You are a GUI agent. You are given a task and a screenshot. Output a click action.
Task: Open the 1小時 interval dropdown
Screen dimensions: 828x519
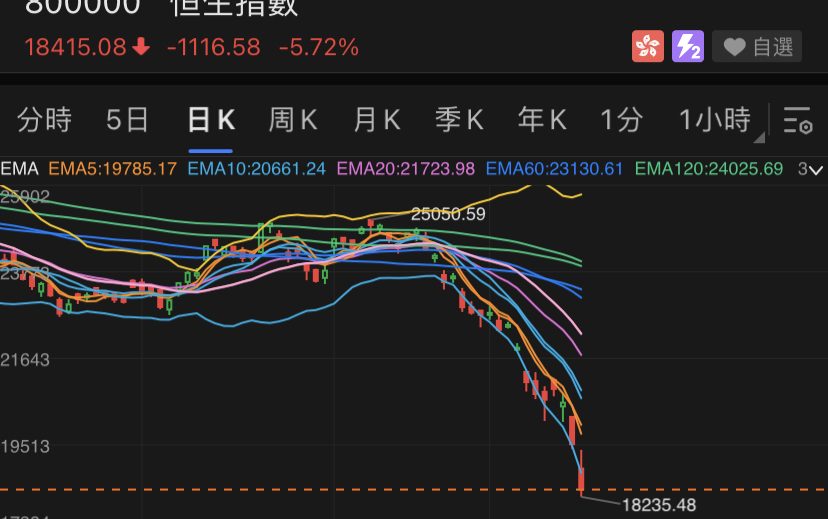click(x=716, y=121)
